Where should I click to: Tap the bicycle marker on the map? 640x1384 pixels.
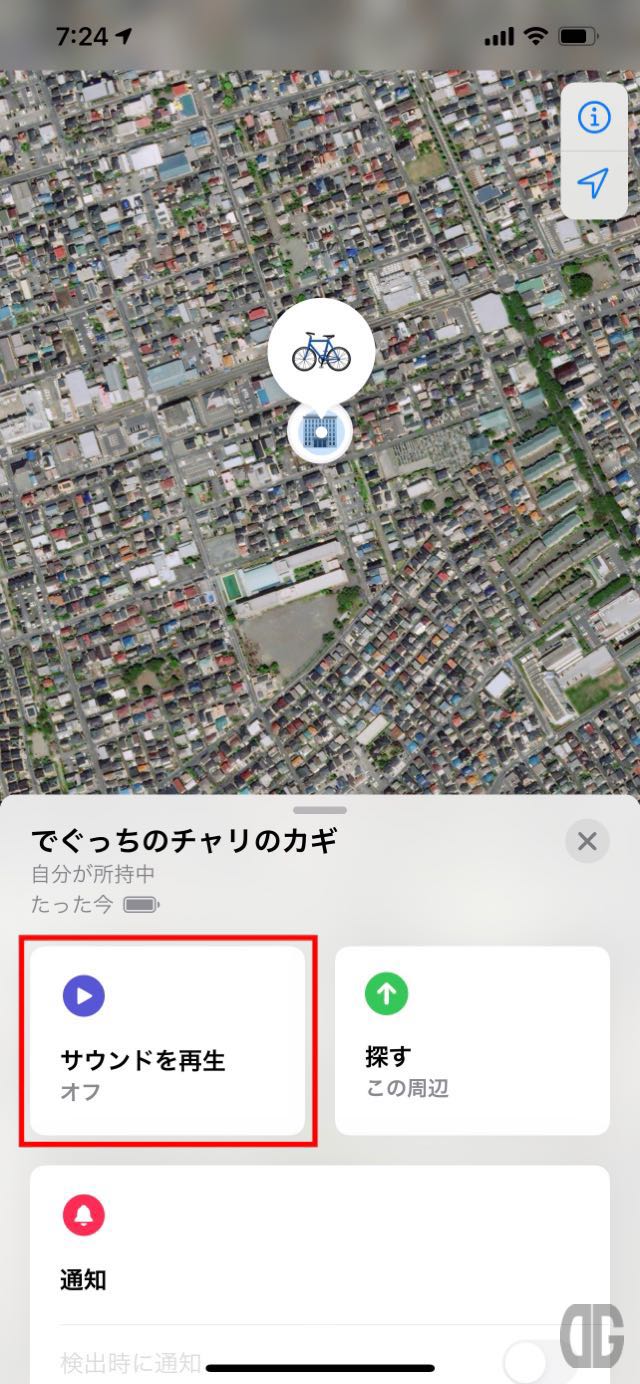(x=321, y=352)
